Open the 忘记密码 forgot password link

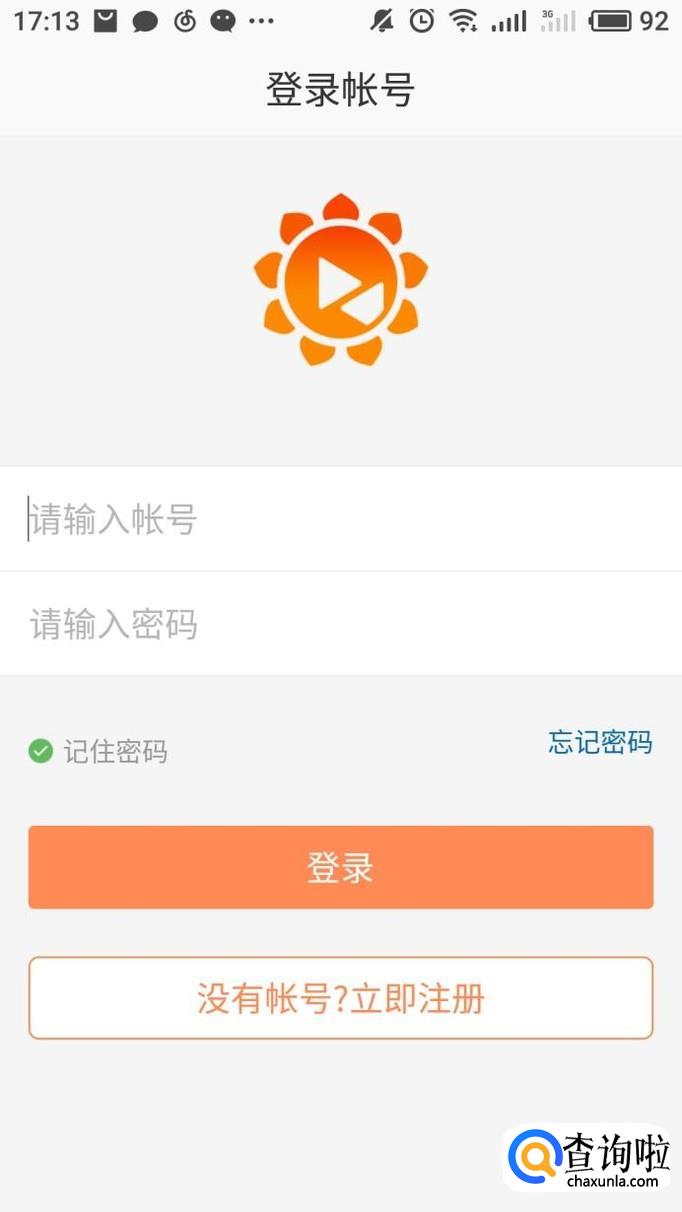pyautogui.click(x=600, y=742)
